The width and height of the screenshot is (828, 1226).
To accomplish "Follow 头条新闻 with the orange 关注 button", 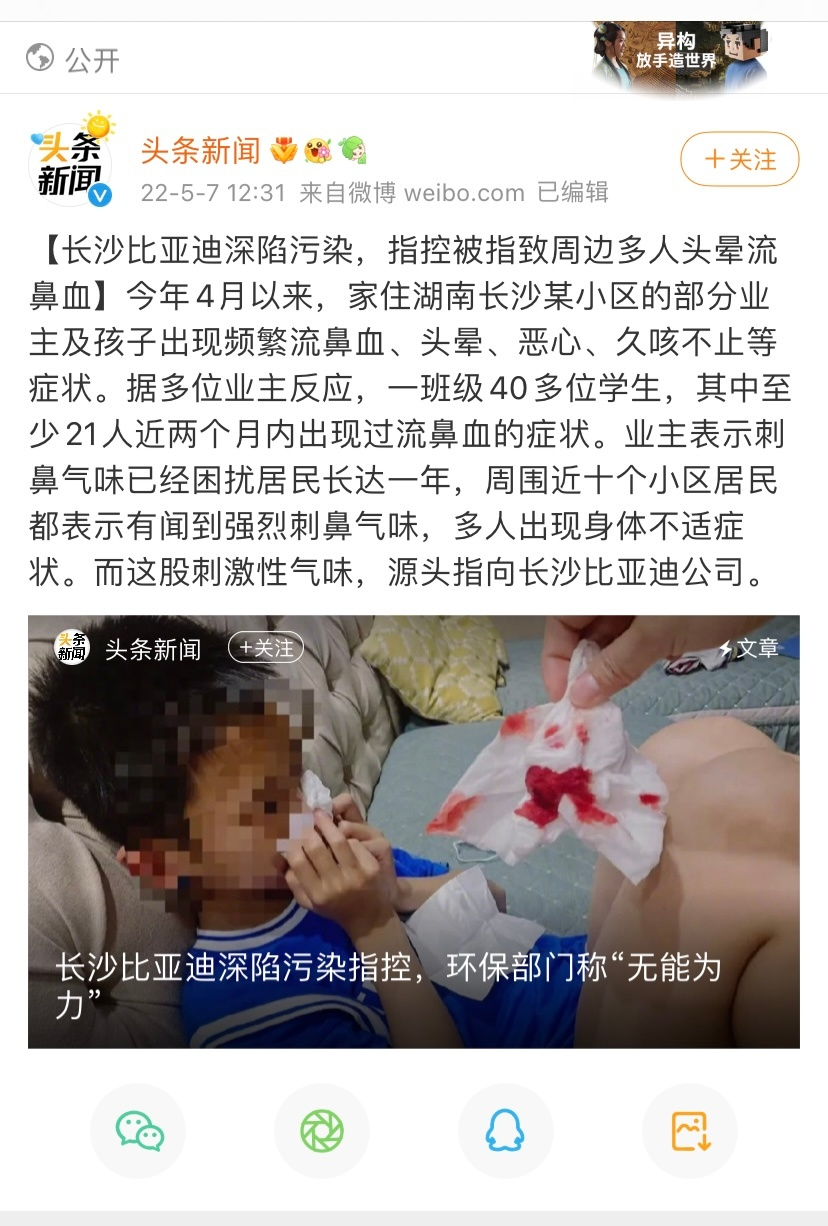I will pyautogui.click(x=740, y=160).
